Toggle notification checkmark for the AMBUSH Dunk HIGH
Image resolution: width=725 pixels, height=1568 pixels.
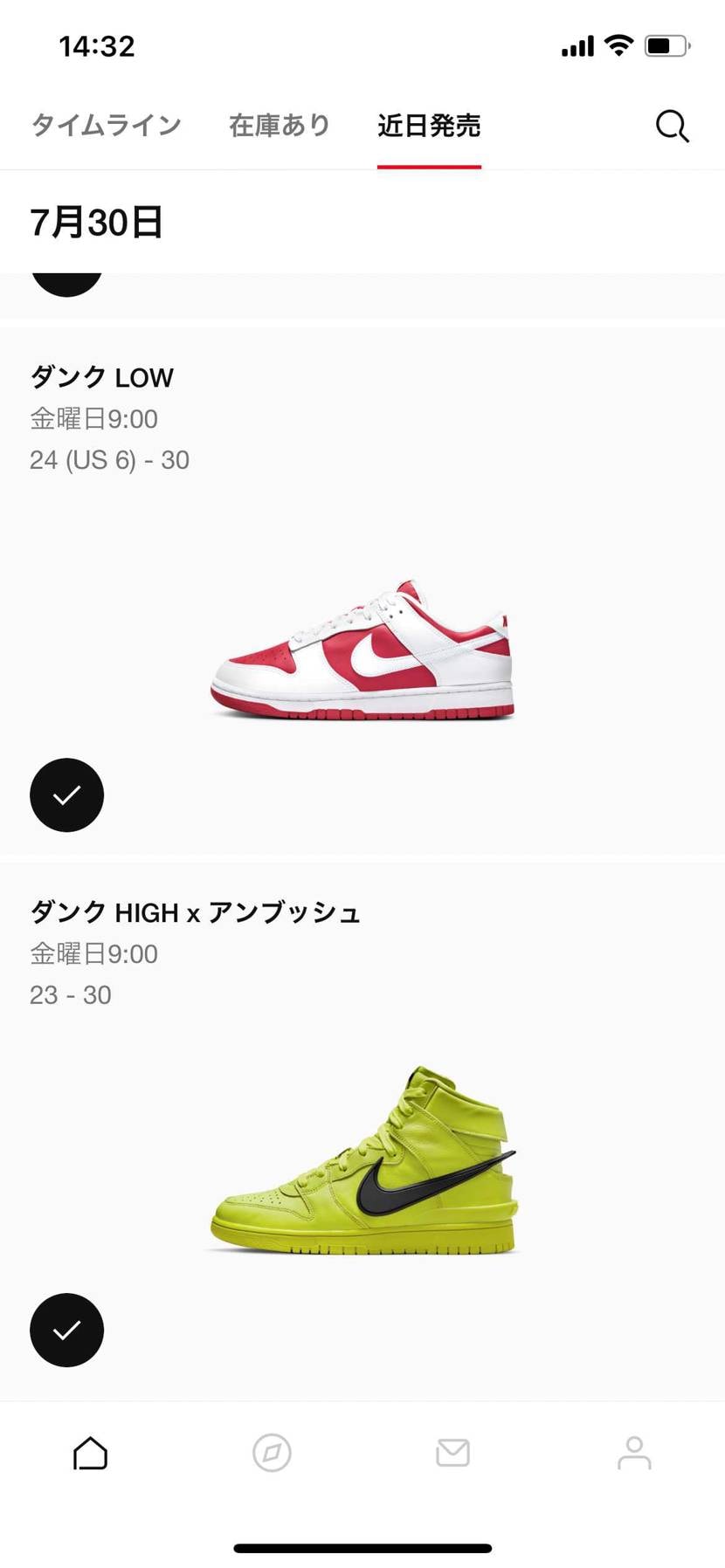[x=66, y=1330]
